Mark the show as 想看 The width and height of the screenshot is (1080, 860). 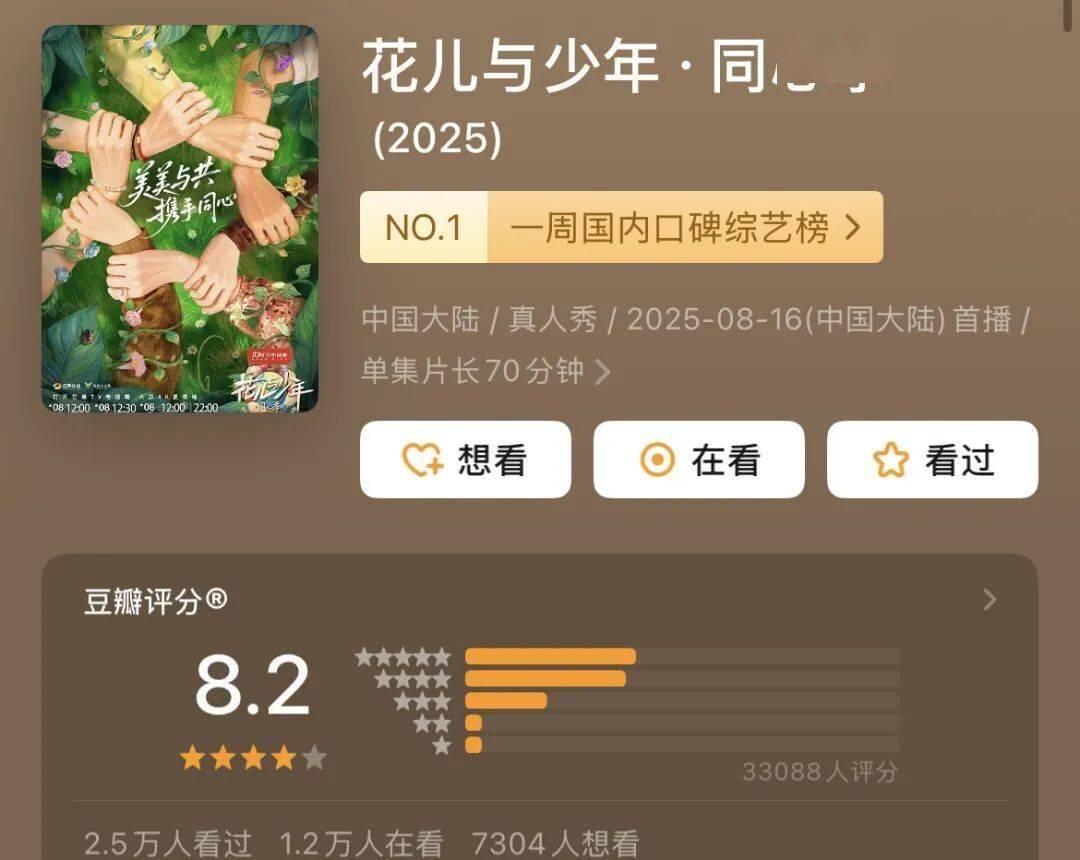coord(465,460)
